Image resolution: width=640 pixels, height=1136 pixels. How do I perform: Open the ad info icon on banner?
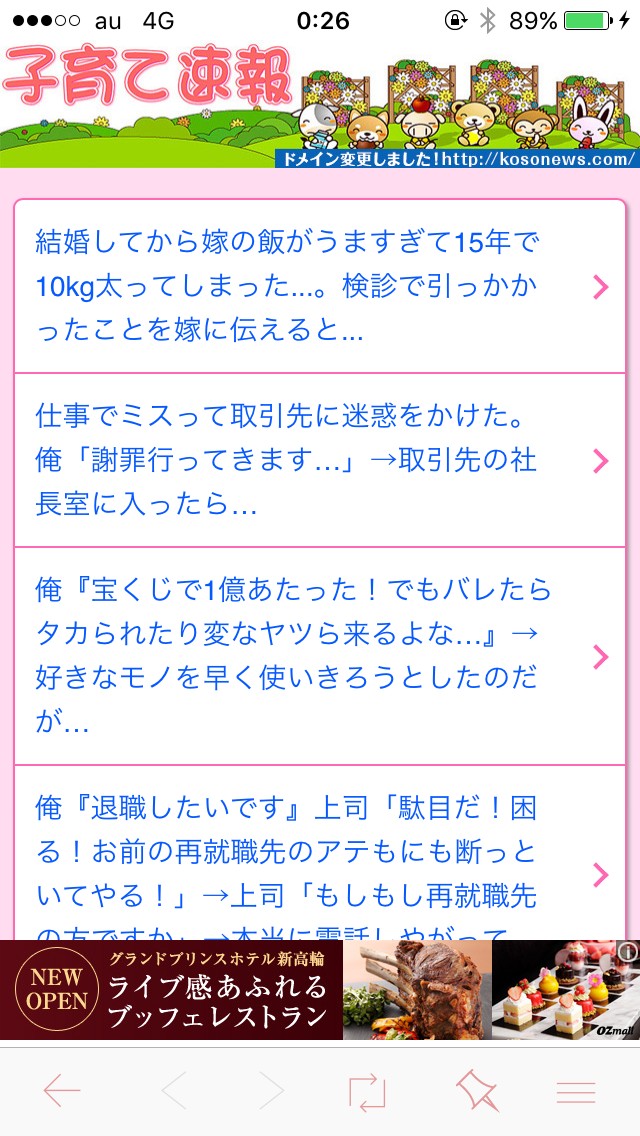coord(627,951)
